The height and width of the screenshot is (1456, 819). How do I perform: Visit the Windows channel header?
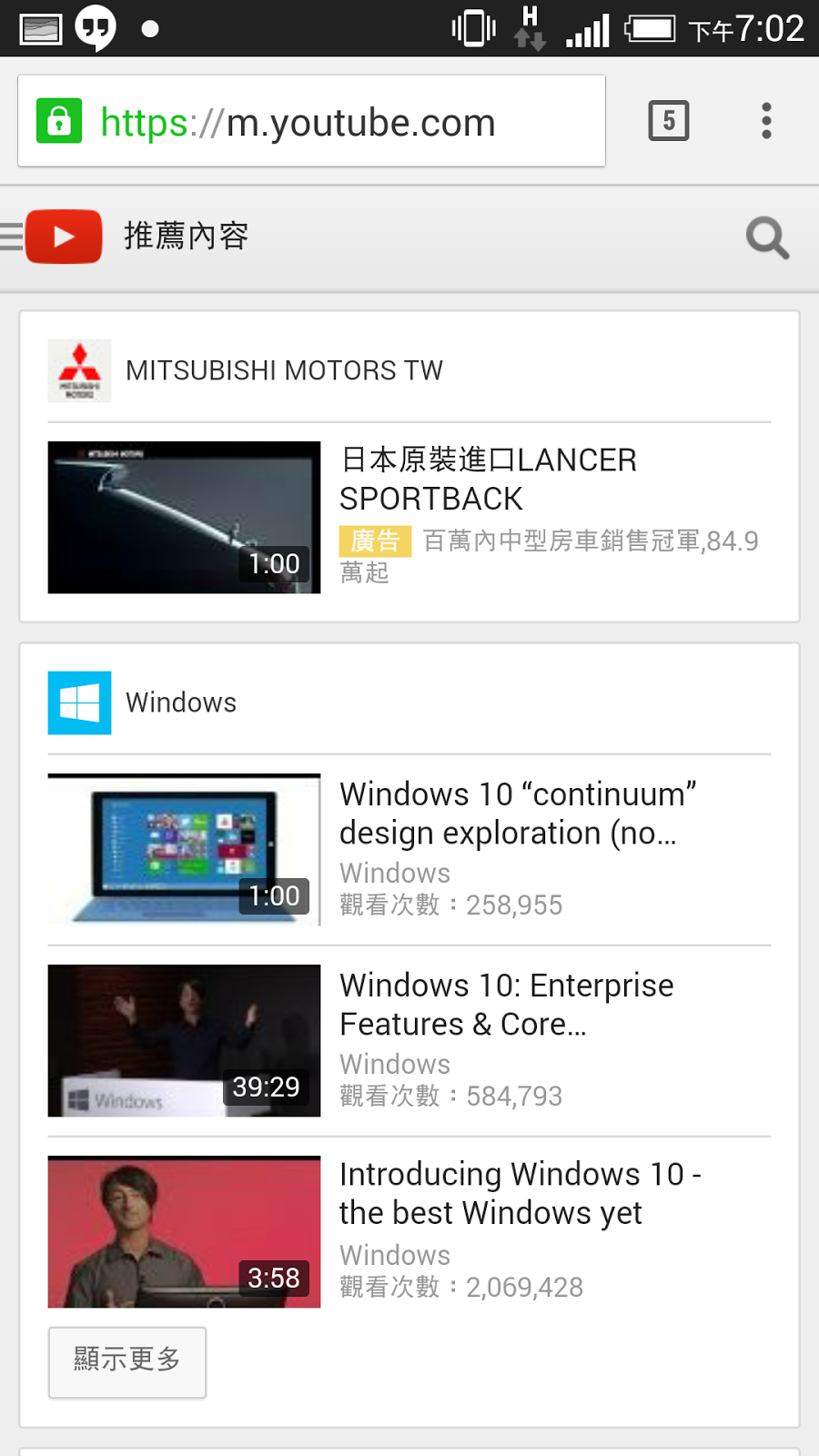tap(180, 703)
